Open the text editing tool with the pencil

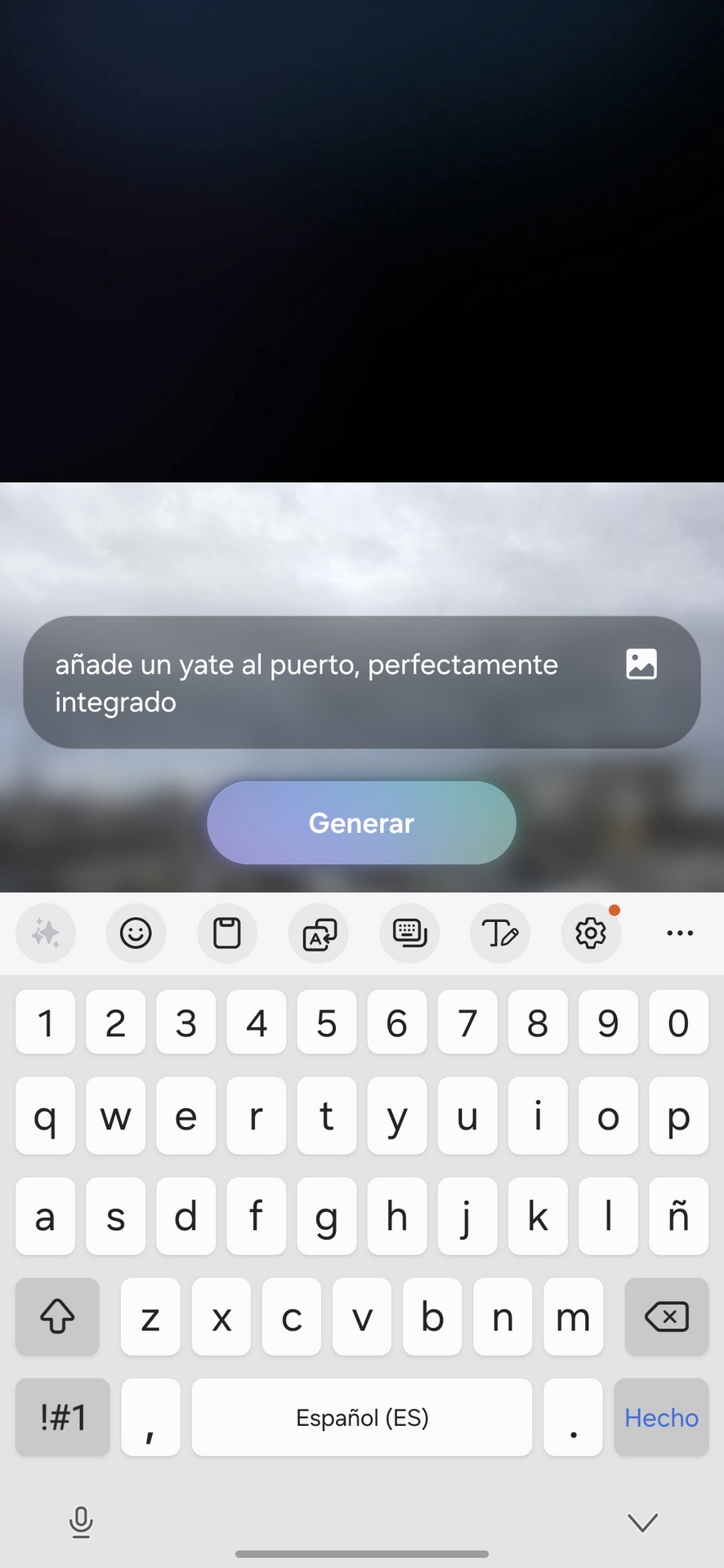coord(500,933)
